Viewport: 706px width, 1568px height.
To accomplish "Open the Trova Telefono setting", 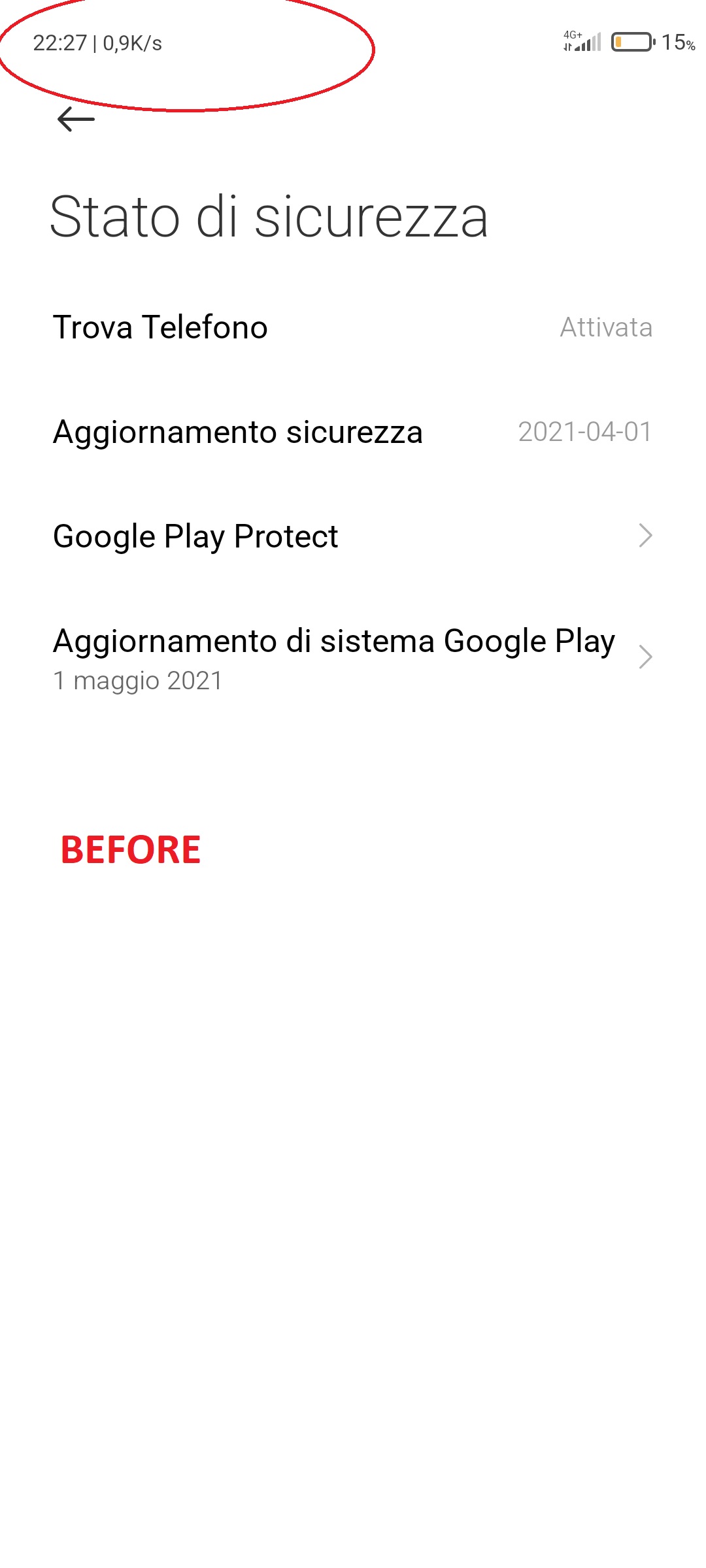I will pos(353,327).
